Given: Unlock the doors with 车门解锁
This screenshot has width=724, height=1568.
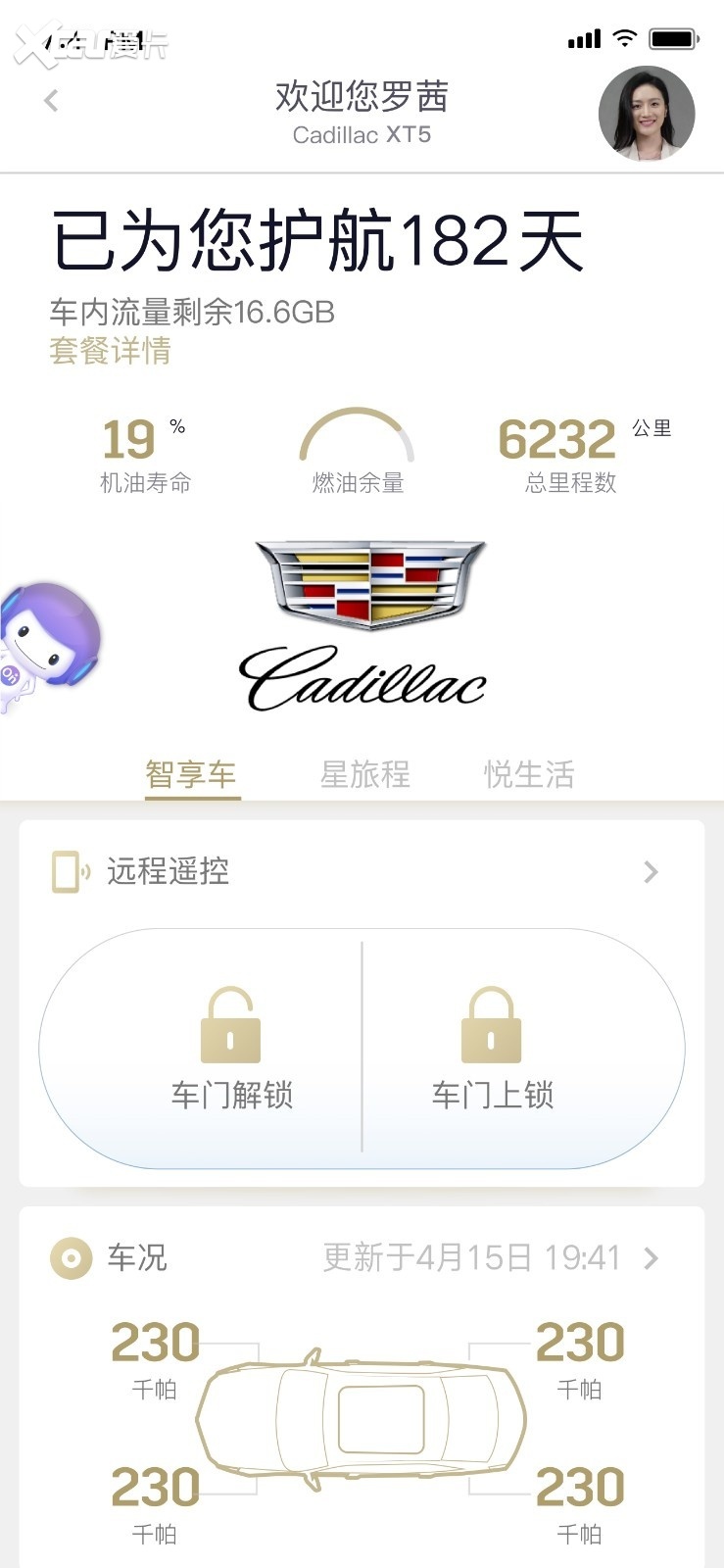Looking at the screenshot, I should 231,1049.
